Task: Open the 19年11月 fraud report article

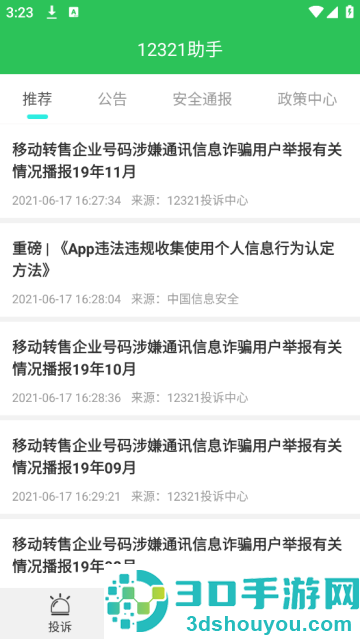Action: click(180, 171)
